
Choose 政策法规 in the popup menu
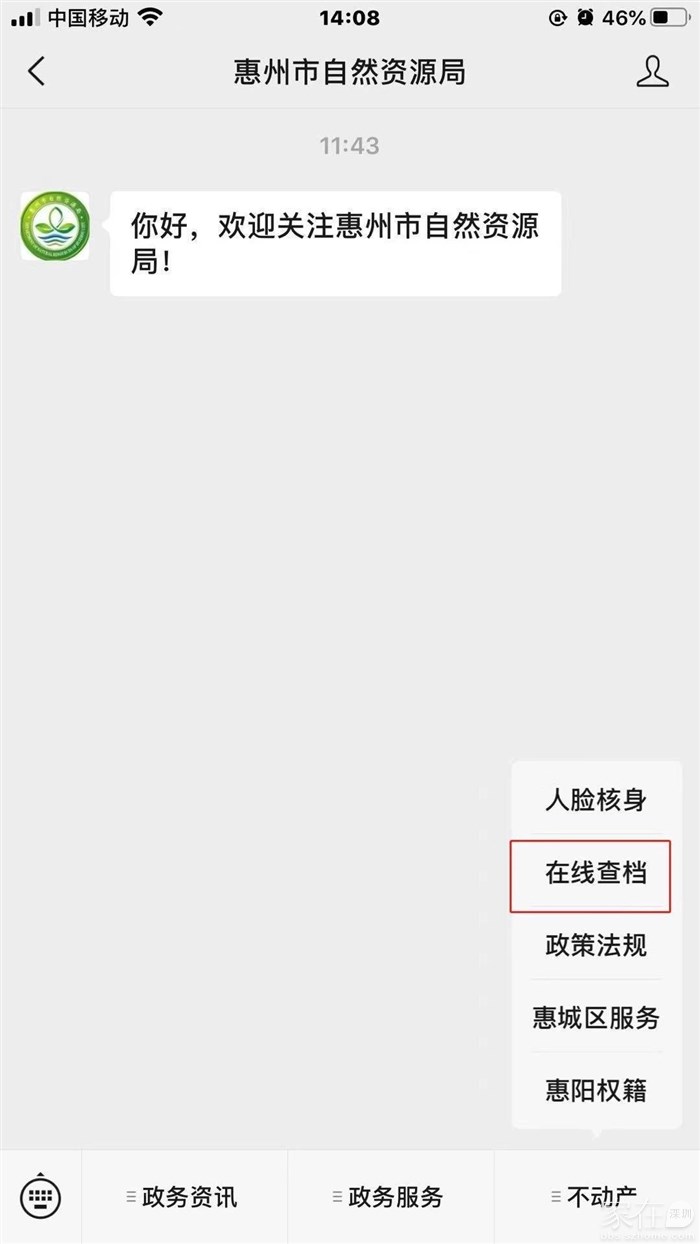point(596,945)
